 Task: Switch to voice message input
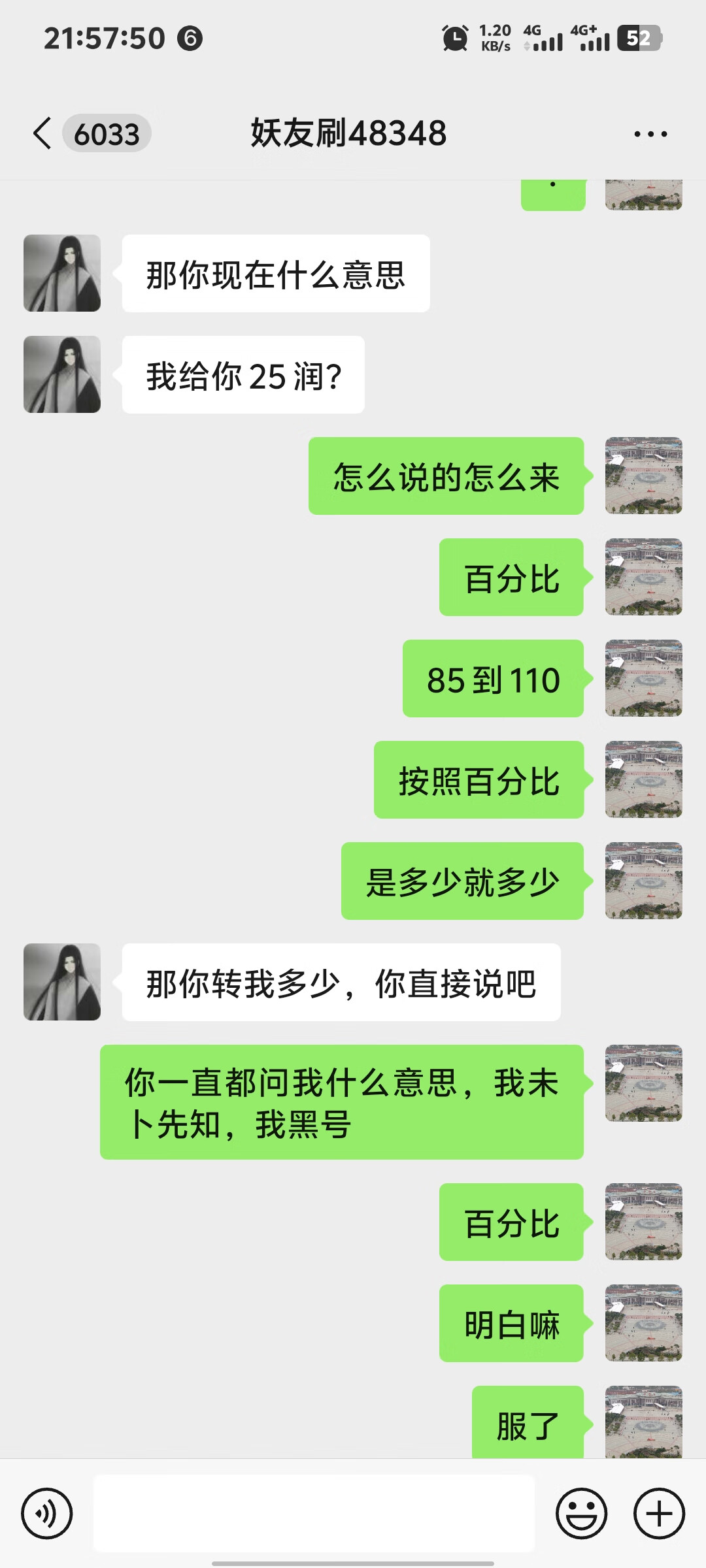[46, 1513]
